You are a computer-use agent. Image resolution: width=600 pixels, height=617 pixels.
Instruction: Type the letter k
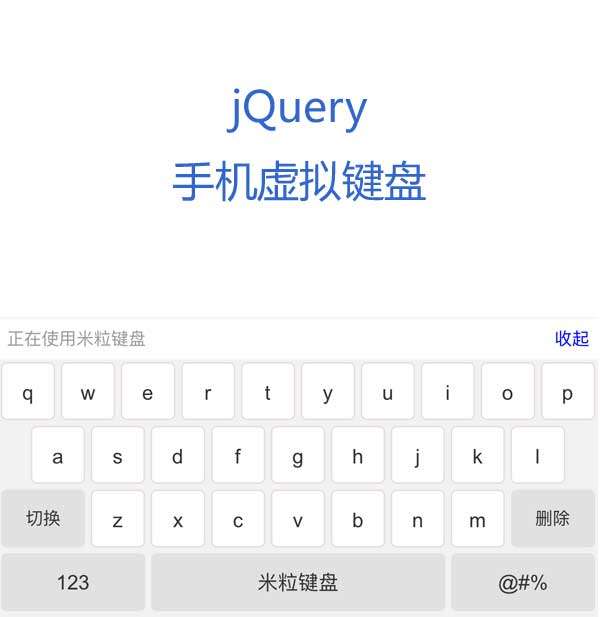pyautogui.click(x=477, y=456)
